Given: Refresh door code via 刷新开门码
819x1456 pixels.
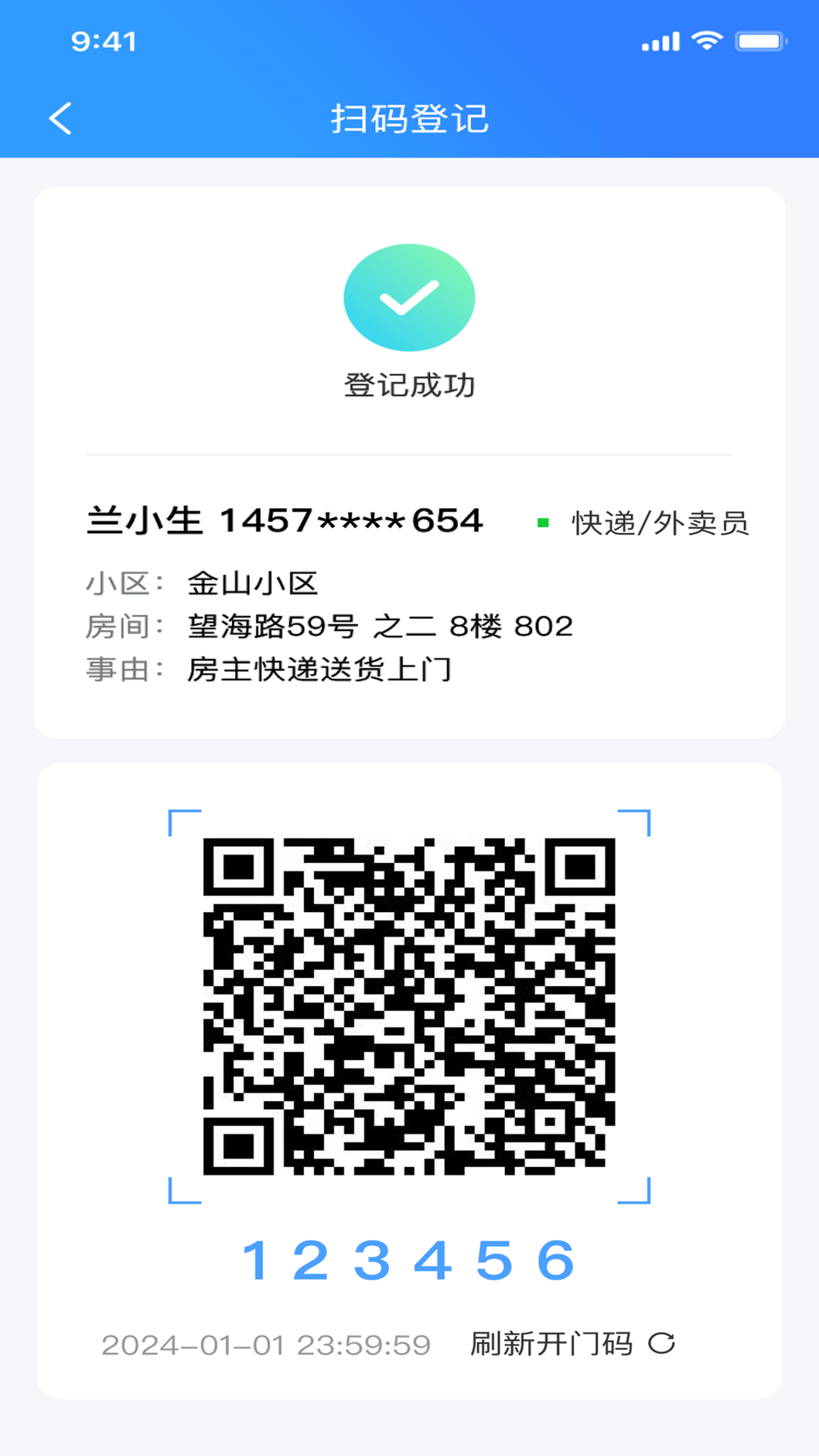Looking at the screenshot, I should click(x=573, y=1344).
